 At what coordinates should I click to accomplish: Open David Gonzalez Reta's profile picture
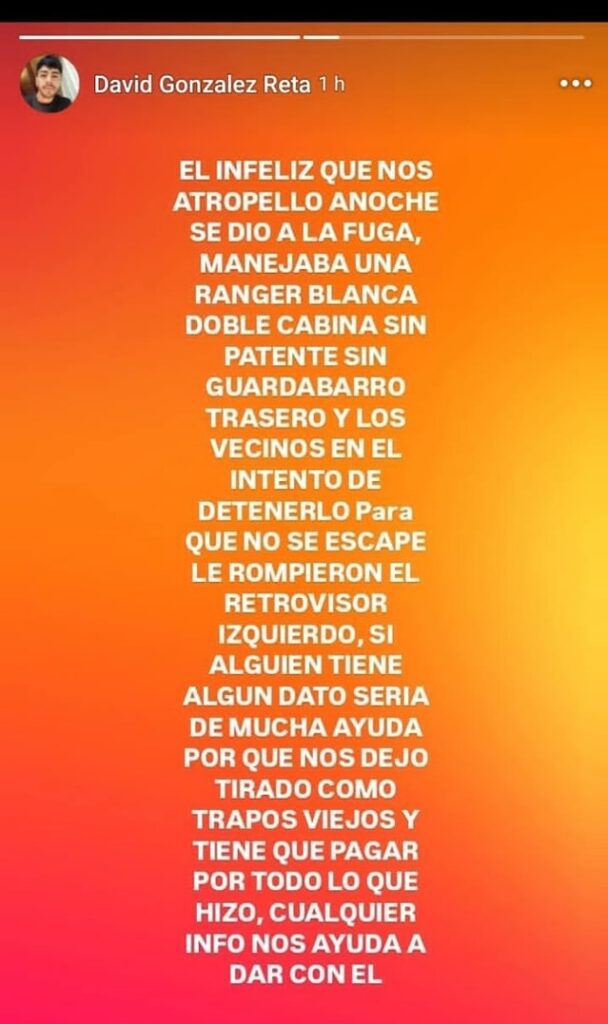(48, 84)
